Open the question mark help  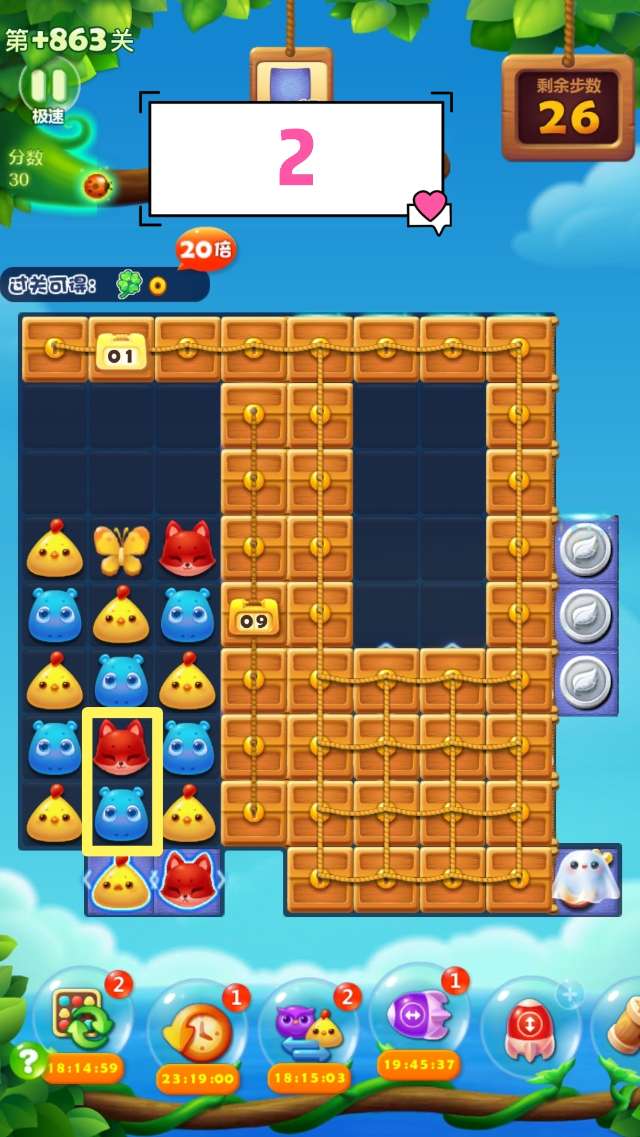28,1060
